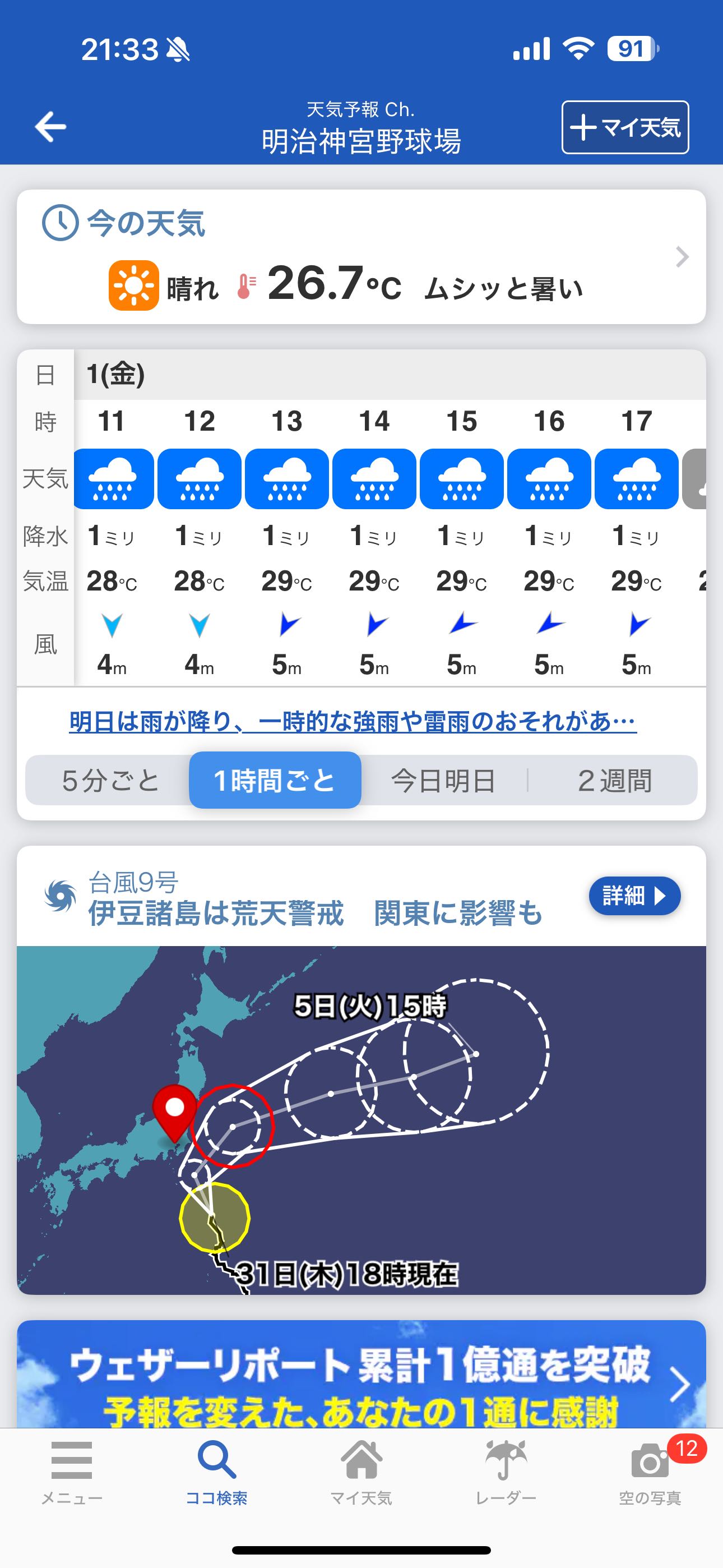Open 詳細 for Typhoon No. 9
Screen dimensions: 723x1568
[x=634, y=896]
